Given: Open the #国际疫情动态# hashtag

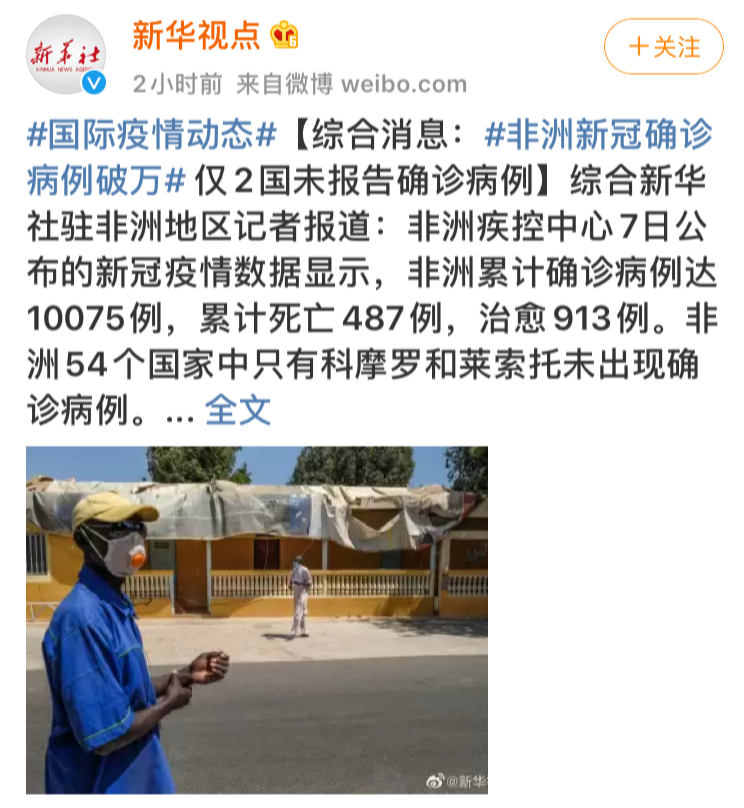Looking at the screenshot, I should click(151, 133).
